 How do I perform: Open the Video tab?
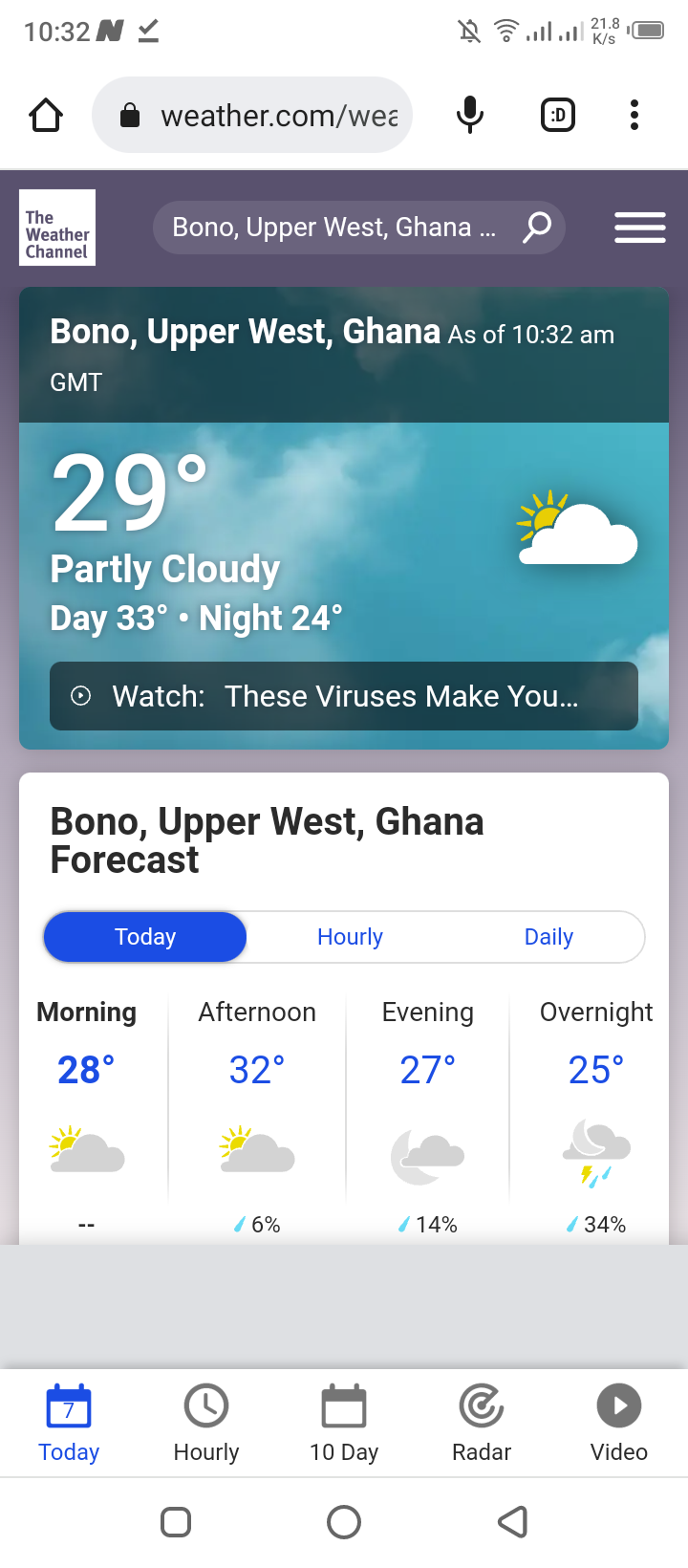619,1424
